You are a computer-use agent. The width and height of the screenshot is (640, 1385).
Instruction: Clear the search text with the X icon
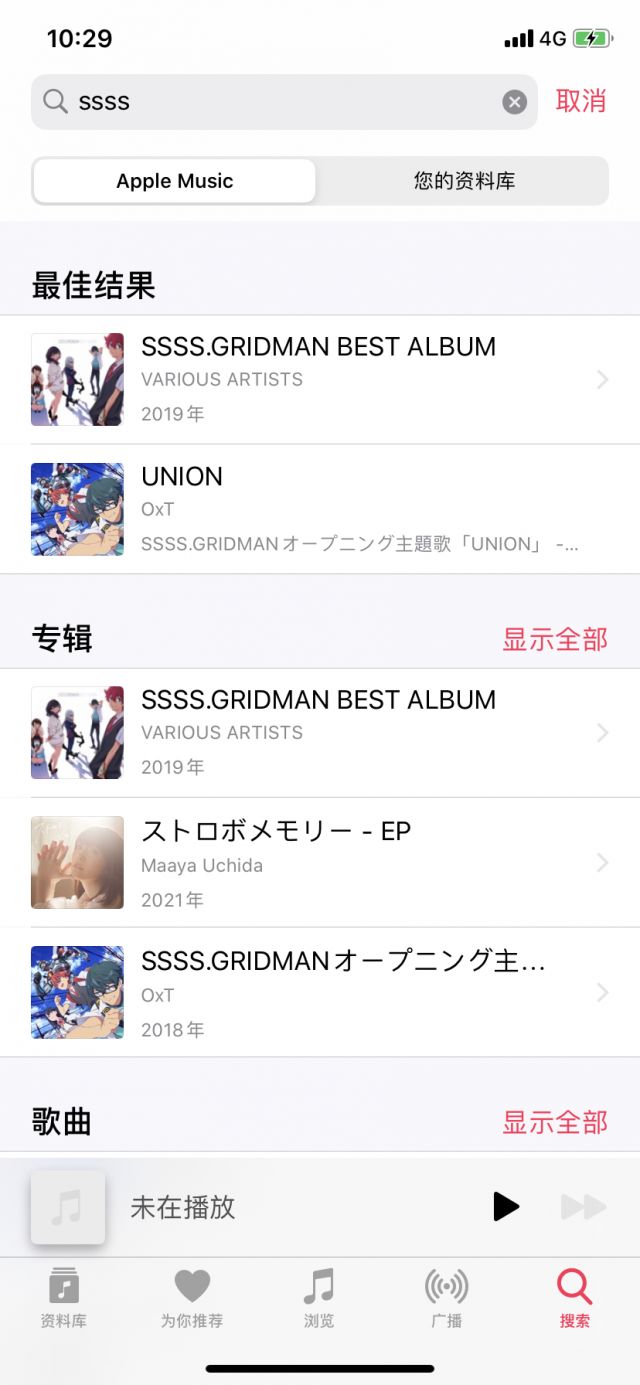514,102
